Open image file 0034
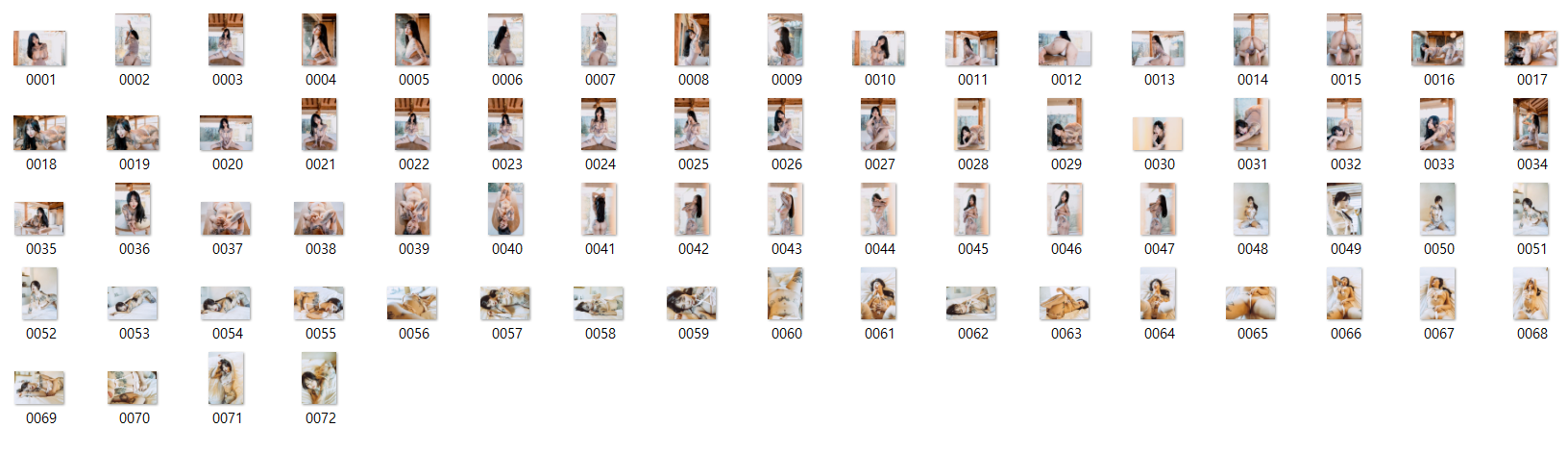The image size is (1568, 453). point(1531,125)
